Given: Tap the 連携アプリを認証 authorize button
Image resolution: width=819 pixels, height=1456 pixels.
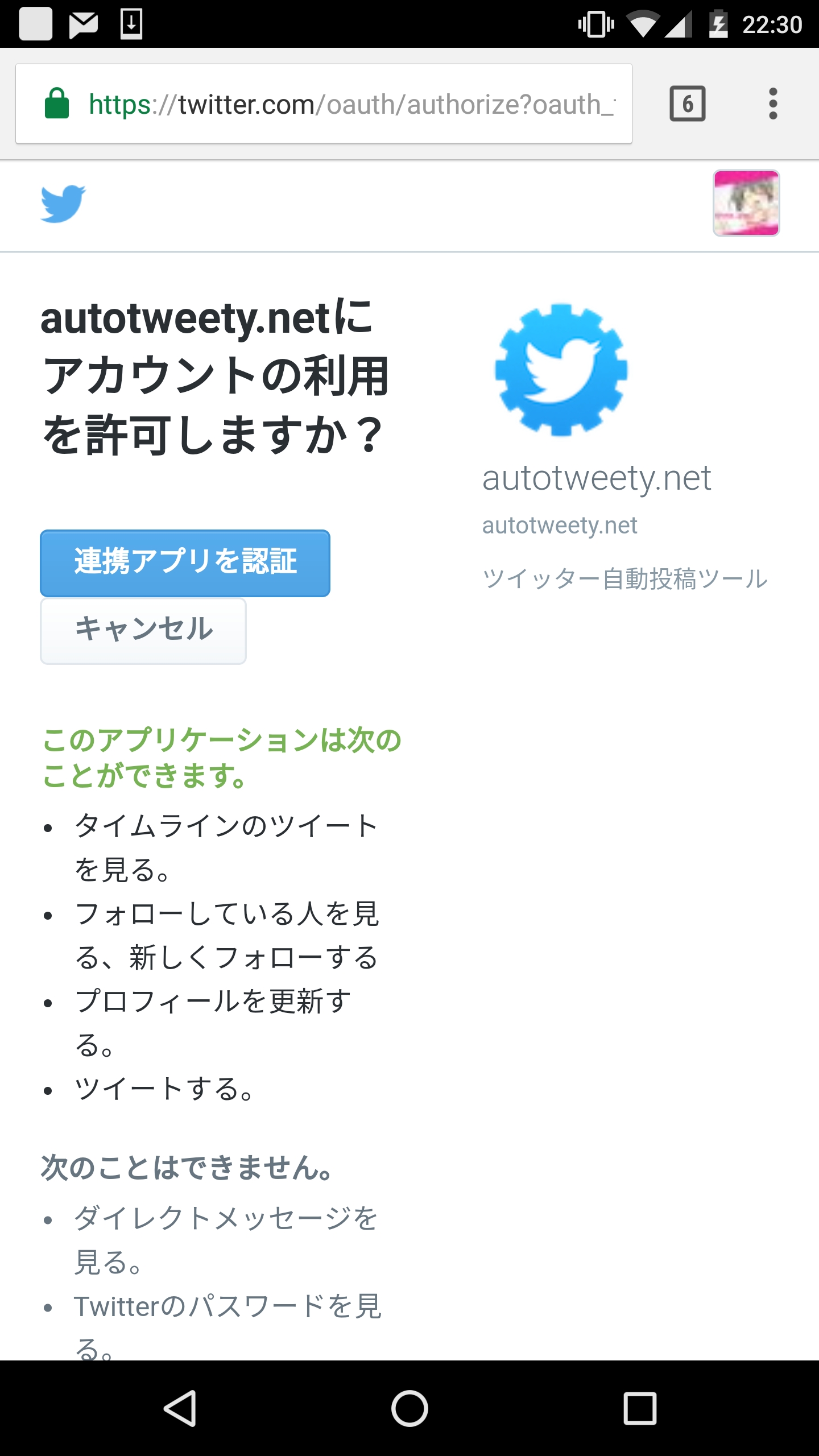Looking at the screenshot, I should (185, 563).
